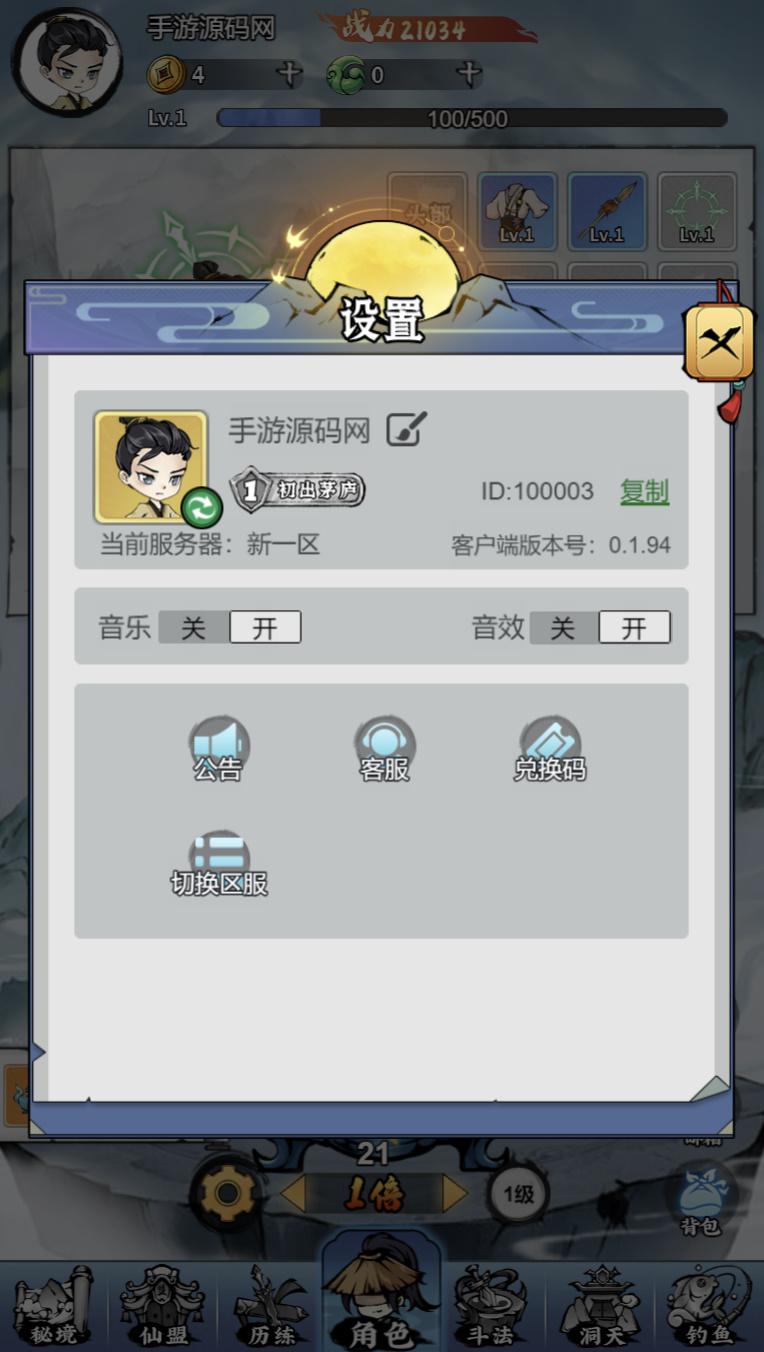Viewport: 764px width, 1352px height.
Task: Switch to the 仙盟 tab
Action: [x=162, y=1306]
